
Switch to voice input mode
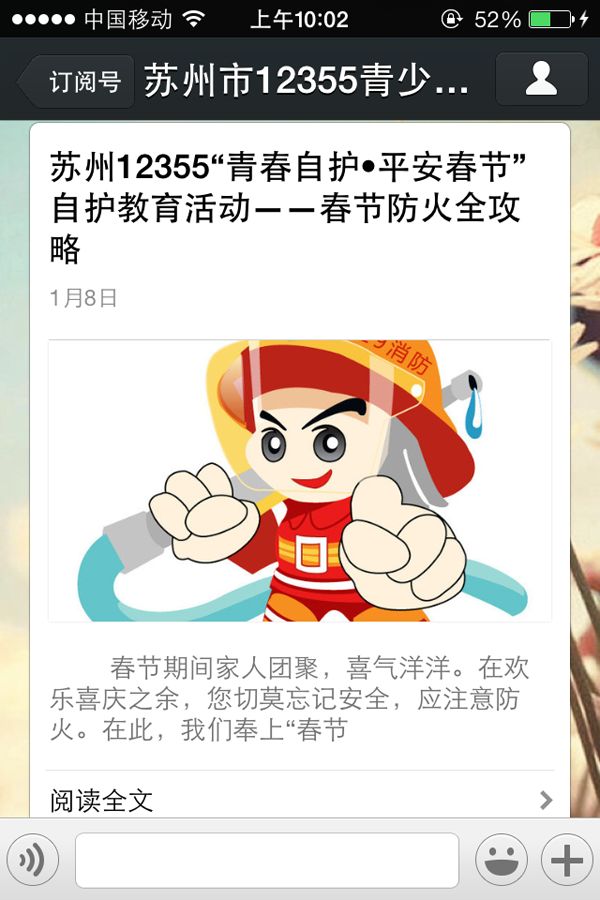pos(33,860)
